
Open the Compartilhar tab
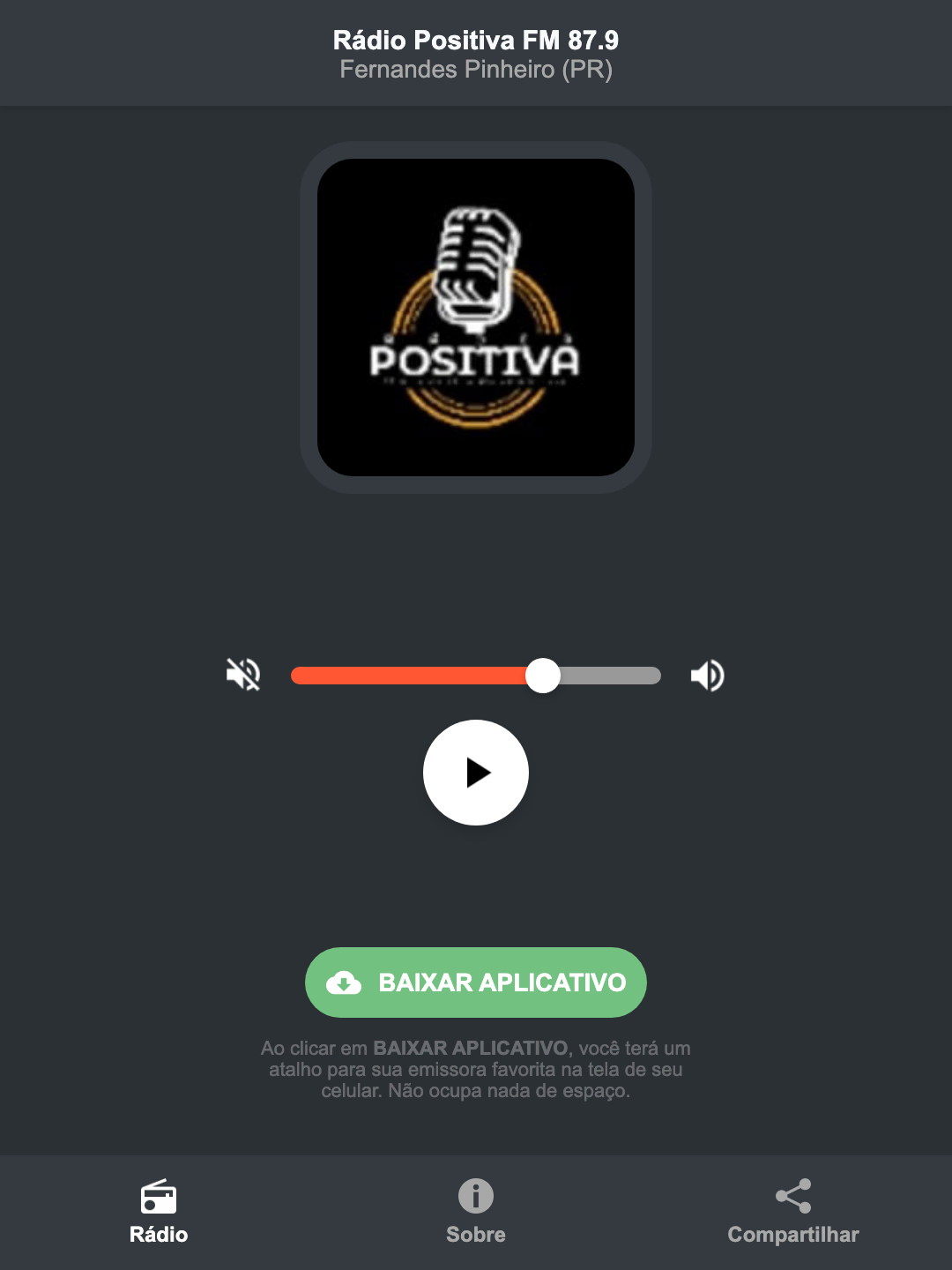point(792,1213)
